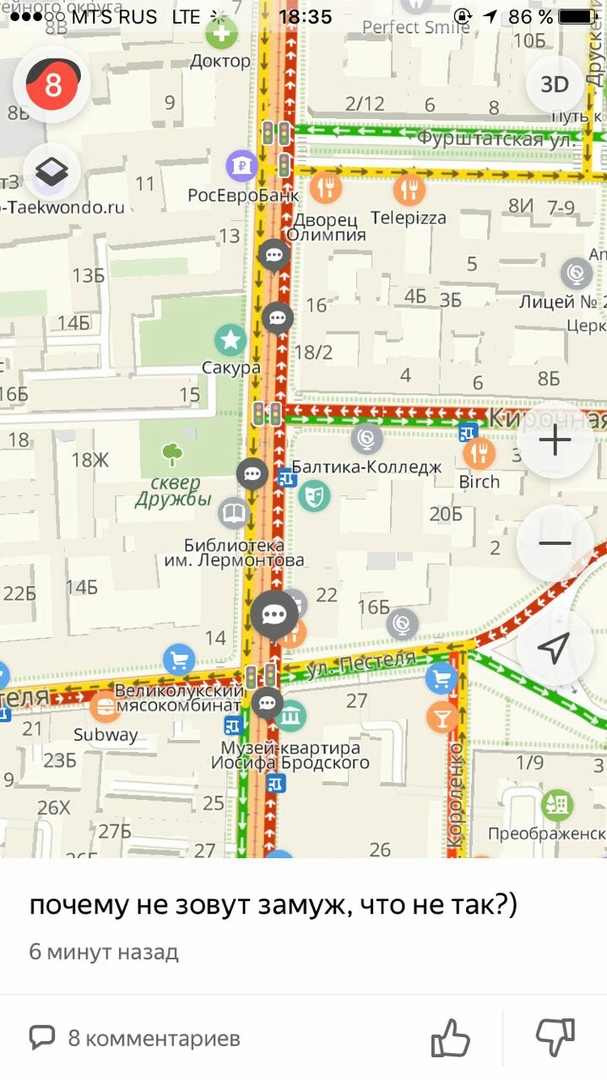Open the traffic level 8 indicator
The height and width of the screenshot is (1080, 607).
pyautogui.click(x=52, y=86)
